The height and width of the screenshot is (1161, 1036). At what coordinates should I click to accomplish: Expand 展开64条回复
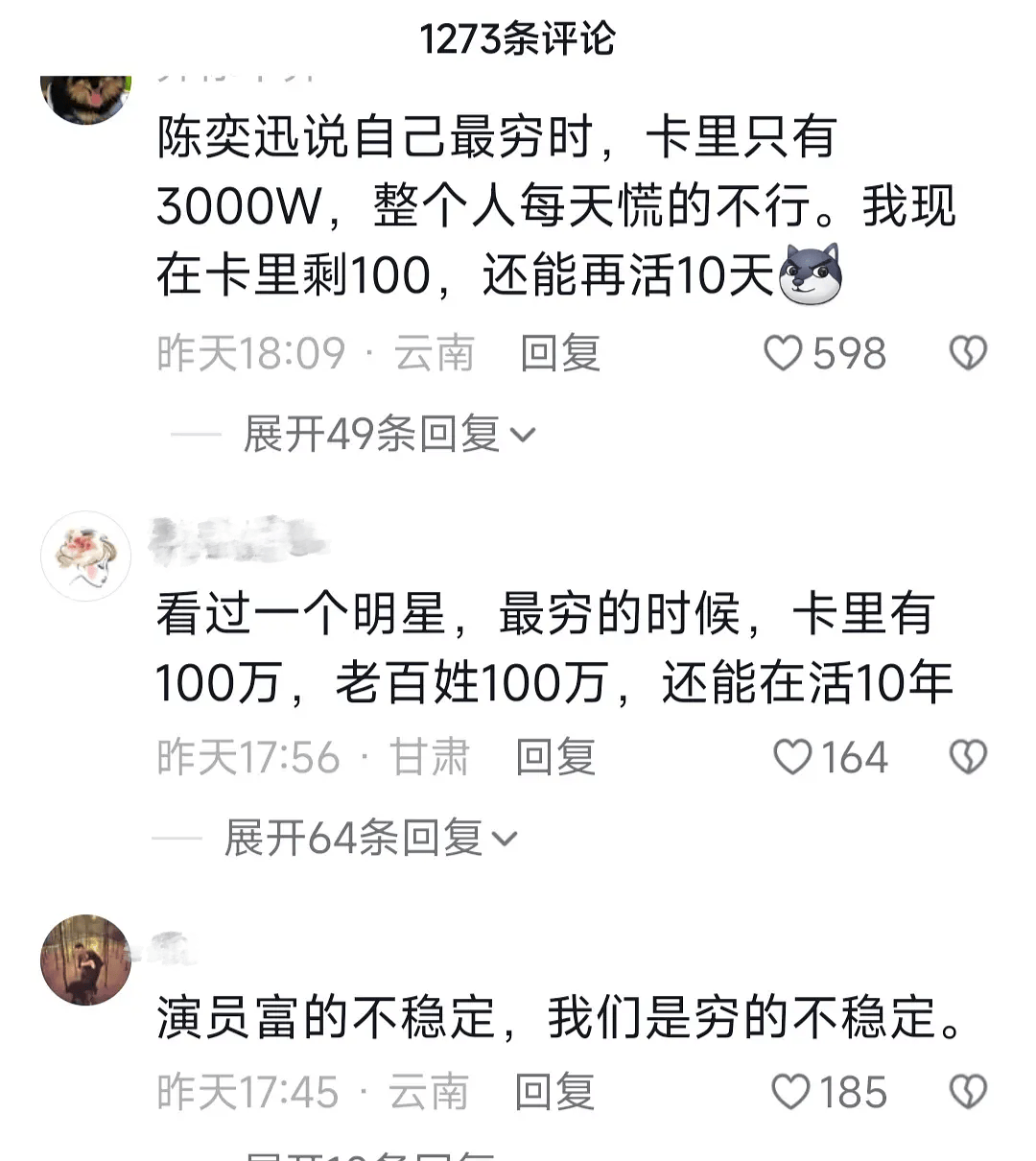370,839
